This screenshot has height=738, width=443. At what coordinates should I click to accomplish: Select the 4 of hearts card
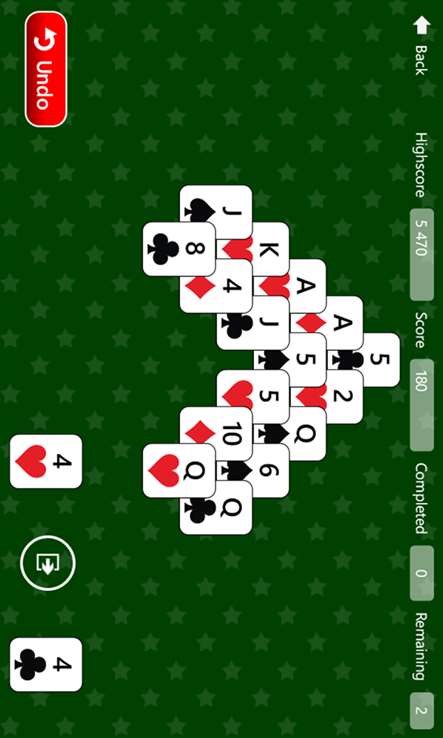click(46, 461)
